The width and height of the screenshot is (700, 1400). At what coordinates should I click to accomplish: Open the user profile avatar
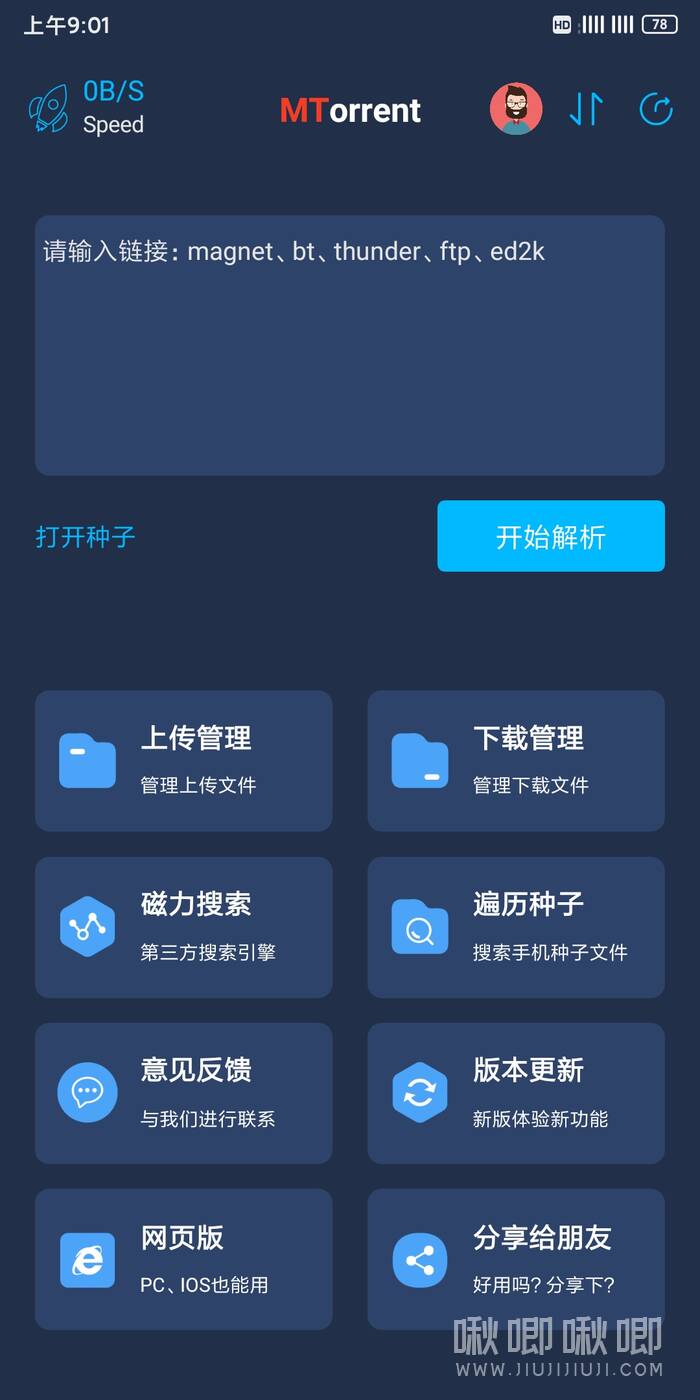(516, 109)
